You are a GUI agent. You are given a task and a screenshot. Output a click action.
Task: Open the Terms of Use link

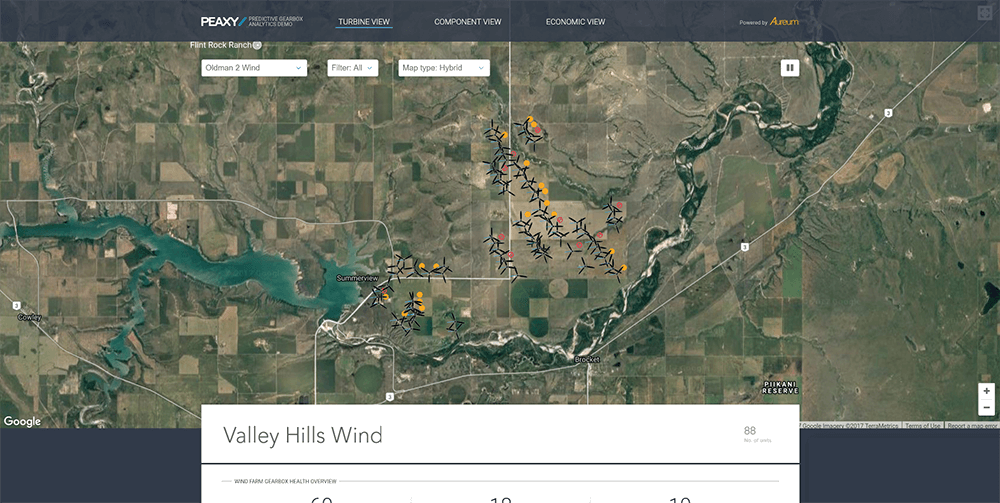tap(922, 426)
